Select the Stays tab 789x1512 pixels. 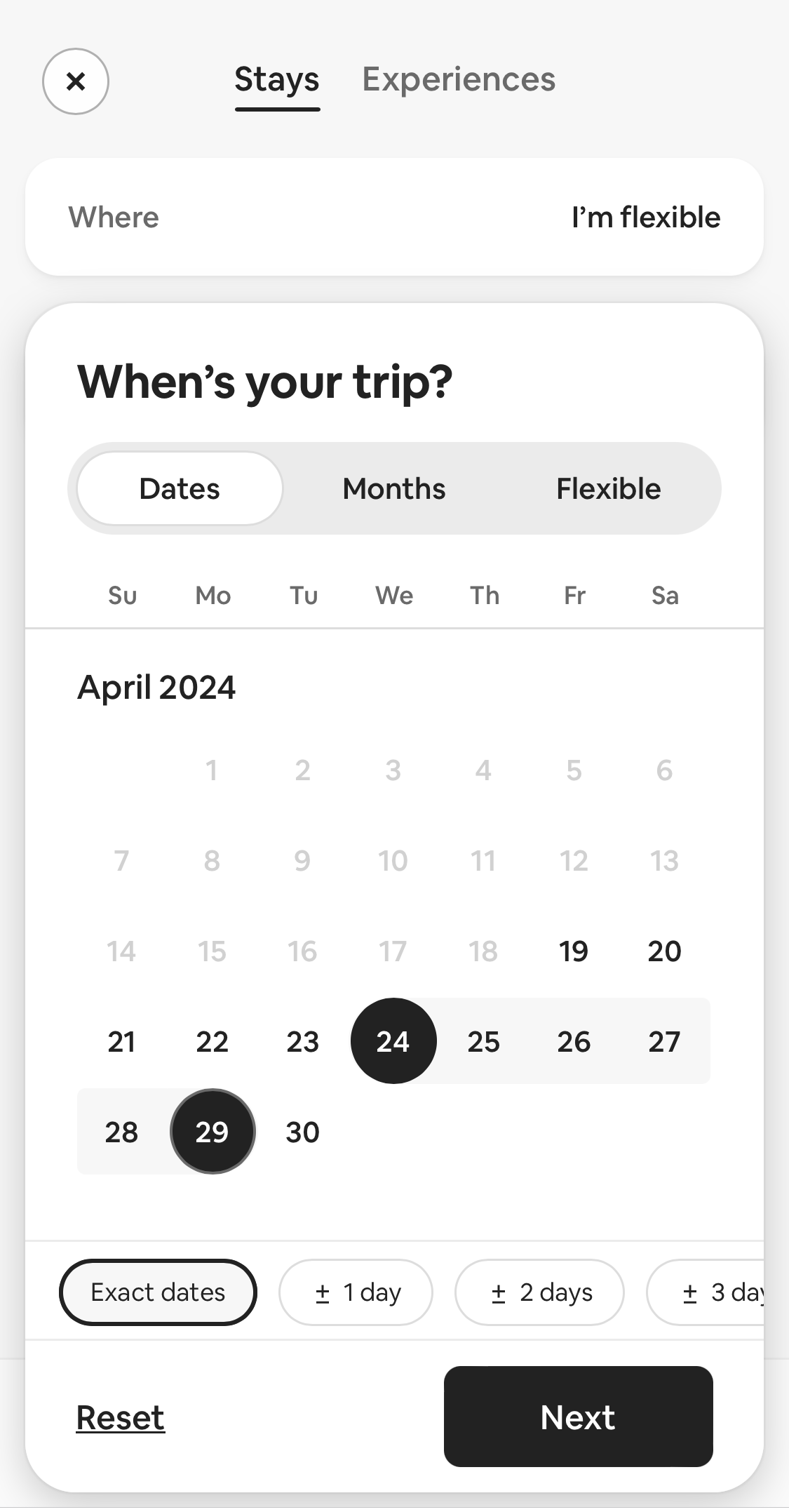point(277,79)
